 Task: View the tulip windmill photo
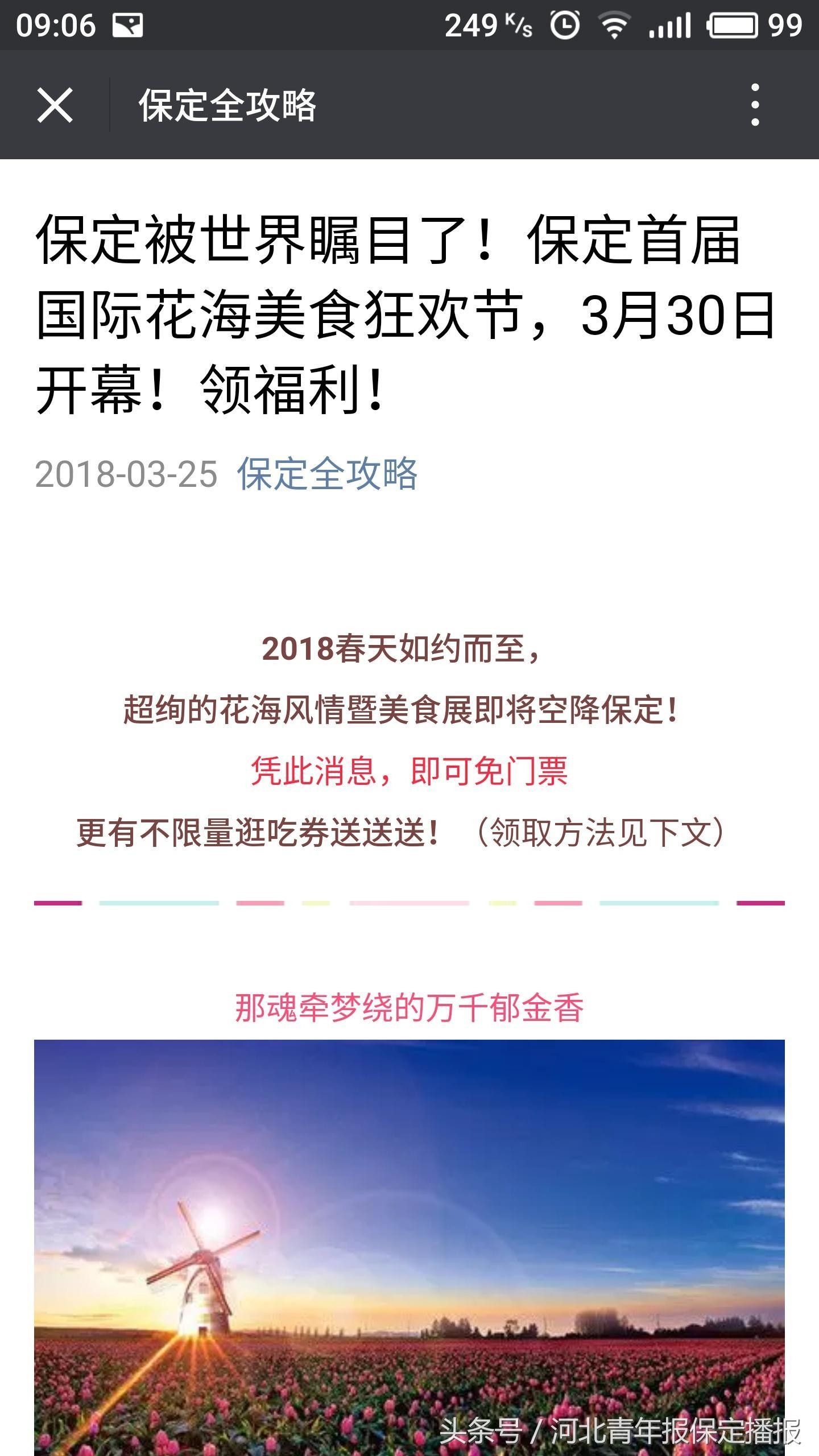pos(409,1246)
